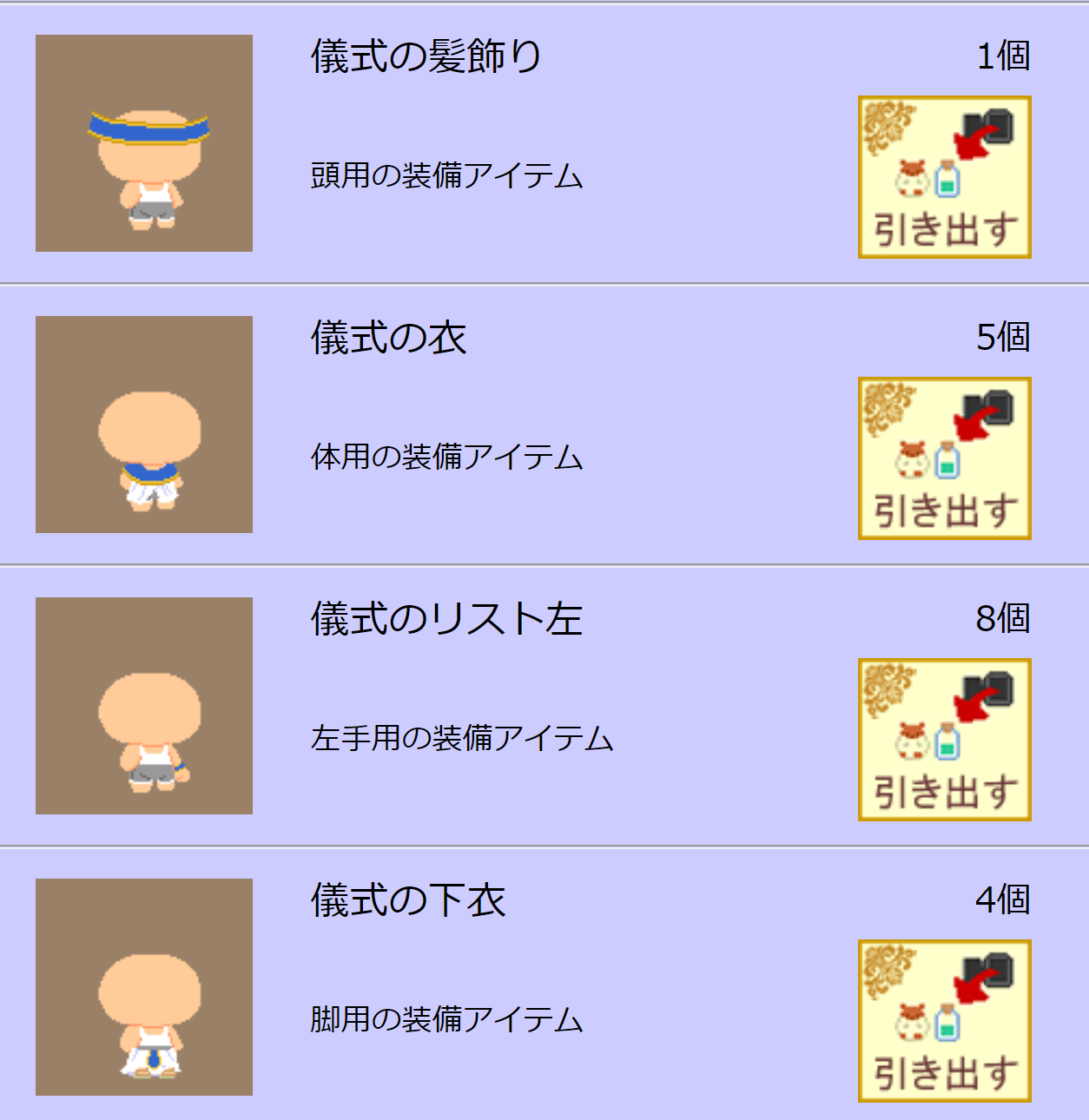
Task: Withdraw the 儀式のリスト左 item
Action: tap(944, 740)
